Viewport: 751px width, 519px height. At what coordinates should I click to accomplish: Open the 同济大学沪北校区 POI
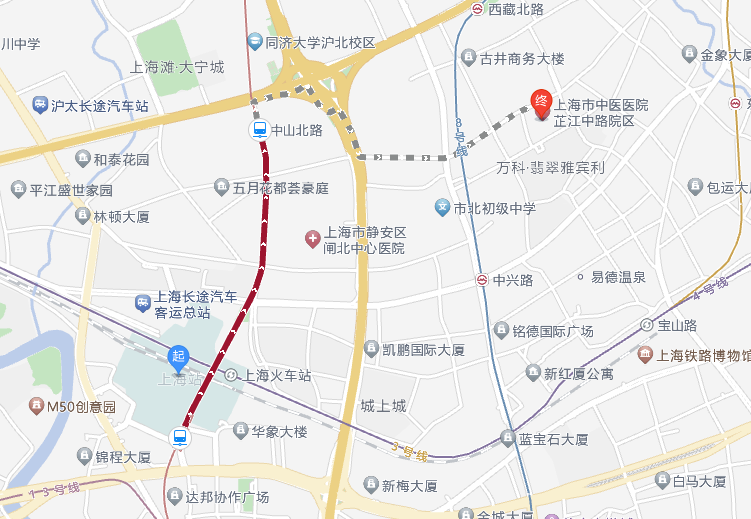coord(256,42)
